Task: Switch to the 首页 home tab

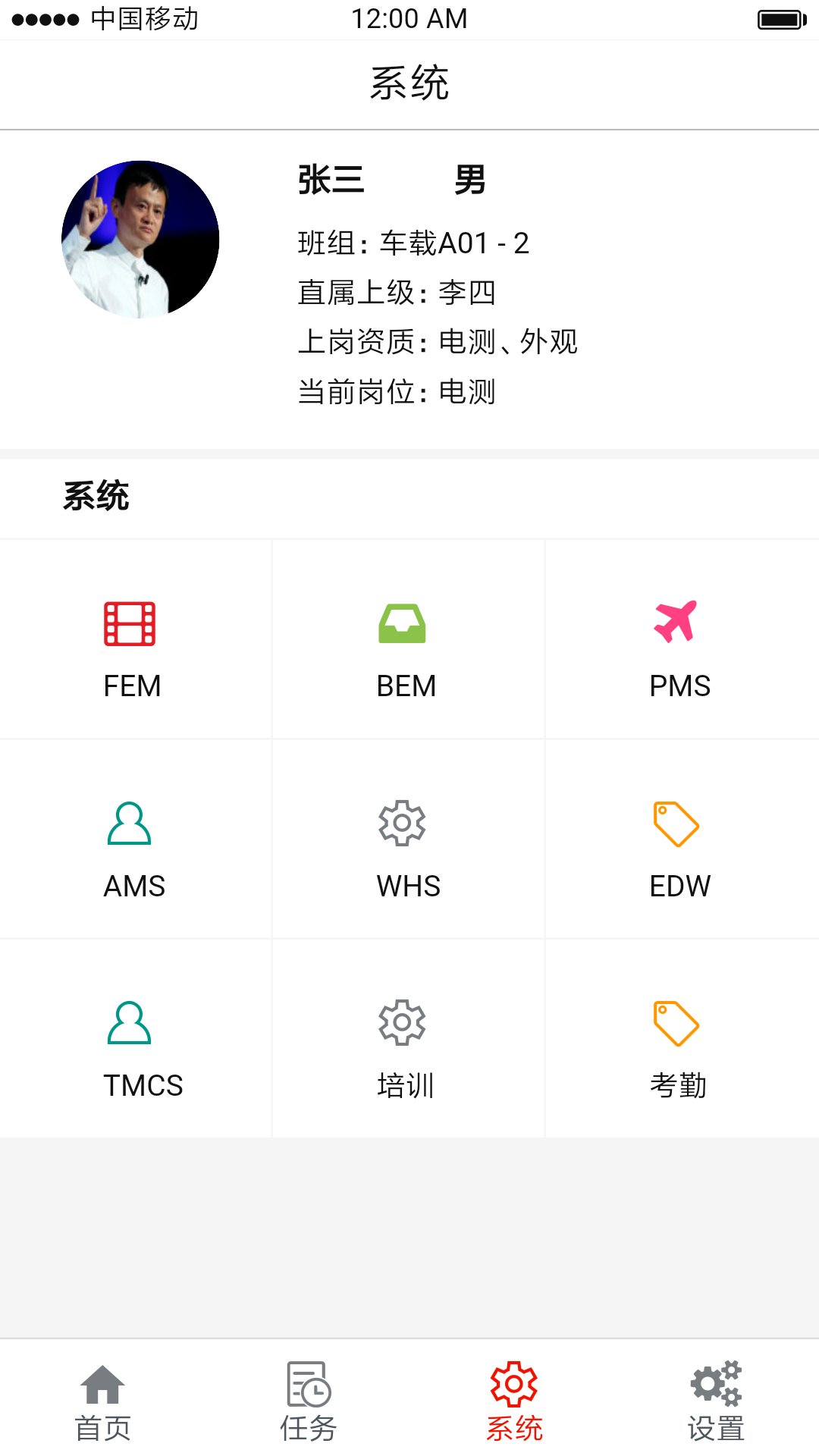Action: pyautogui.click(x=102, y=1403)
